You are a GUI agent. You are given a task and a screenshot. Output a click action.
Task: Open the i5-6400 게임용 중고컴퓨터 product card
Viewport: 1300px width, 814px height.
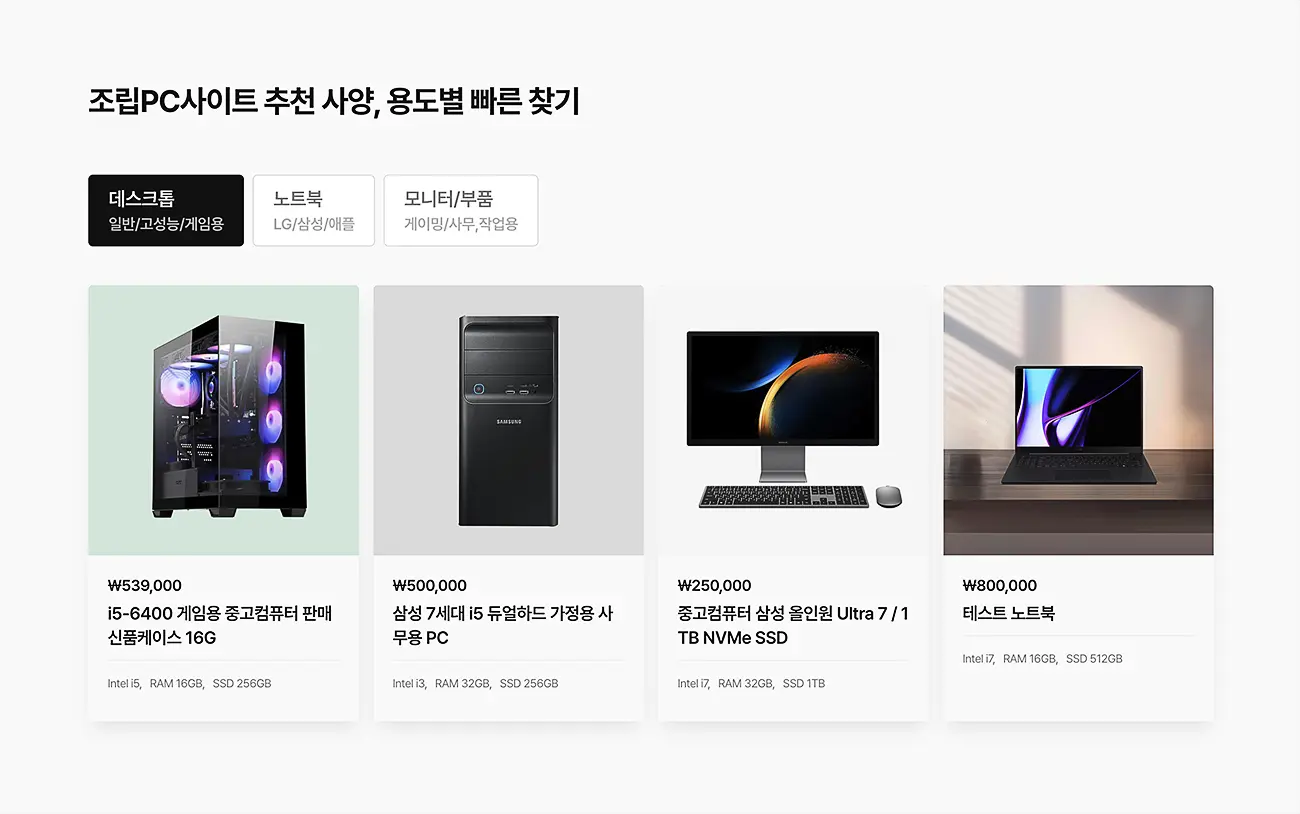pyautogui.click(x=223, y=502)
